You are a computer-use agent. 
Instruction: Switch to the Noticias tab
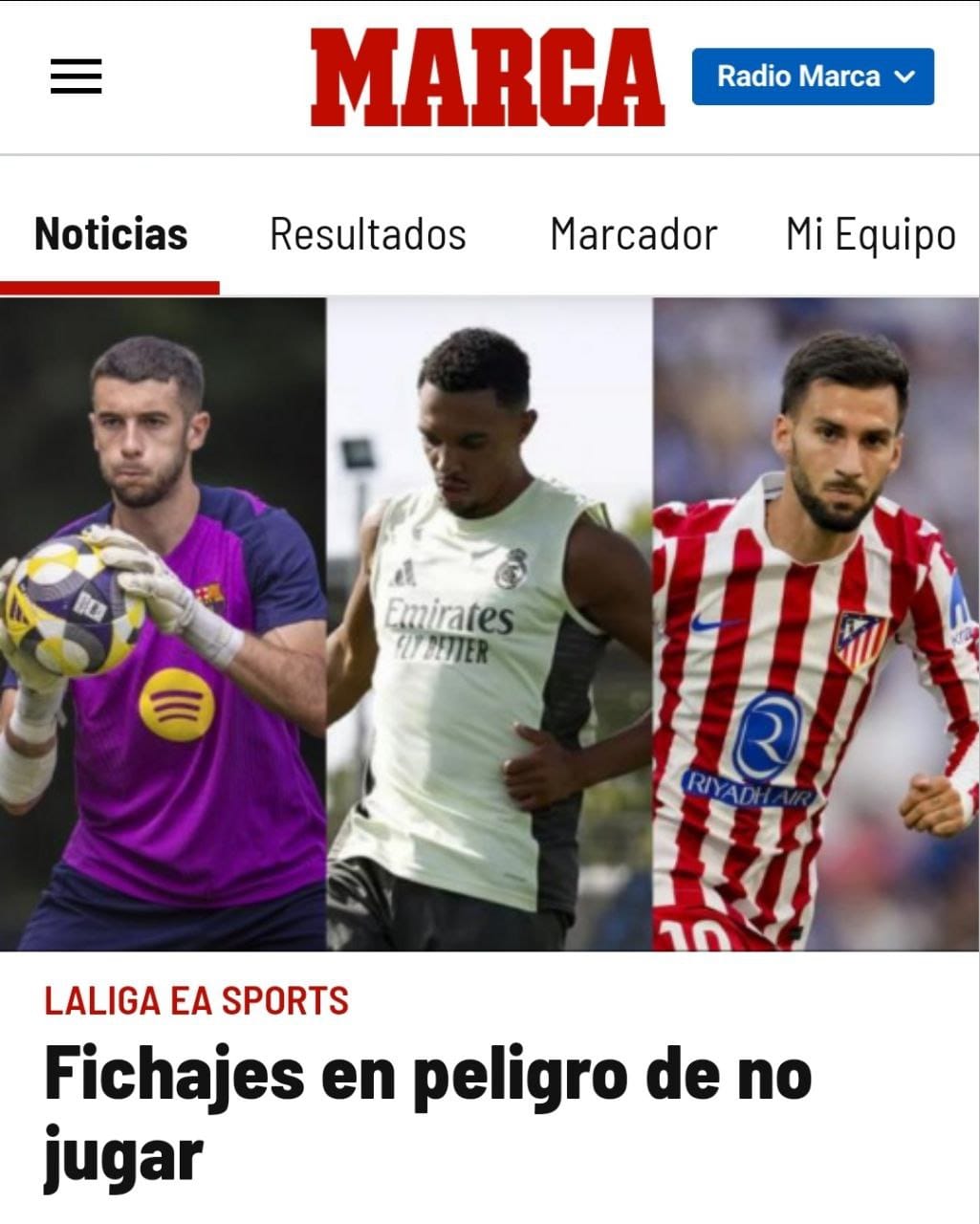click(x=111, y=234)
